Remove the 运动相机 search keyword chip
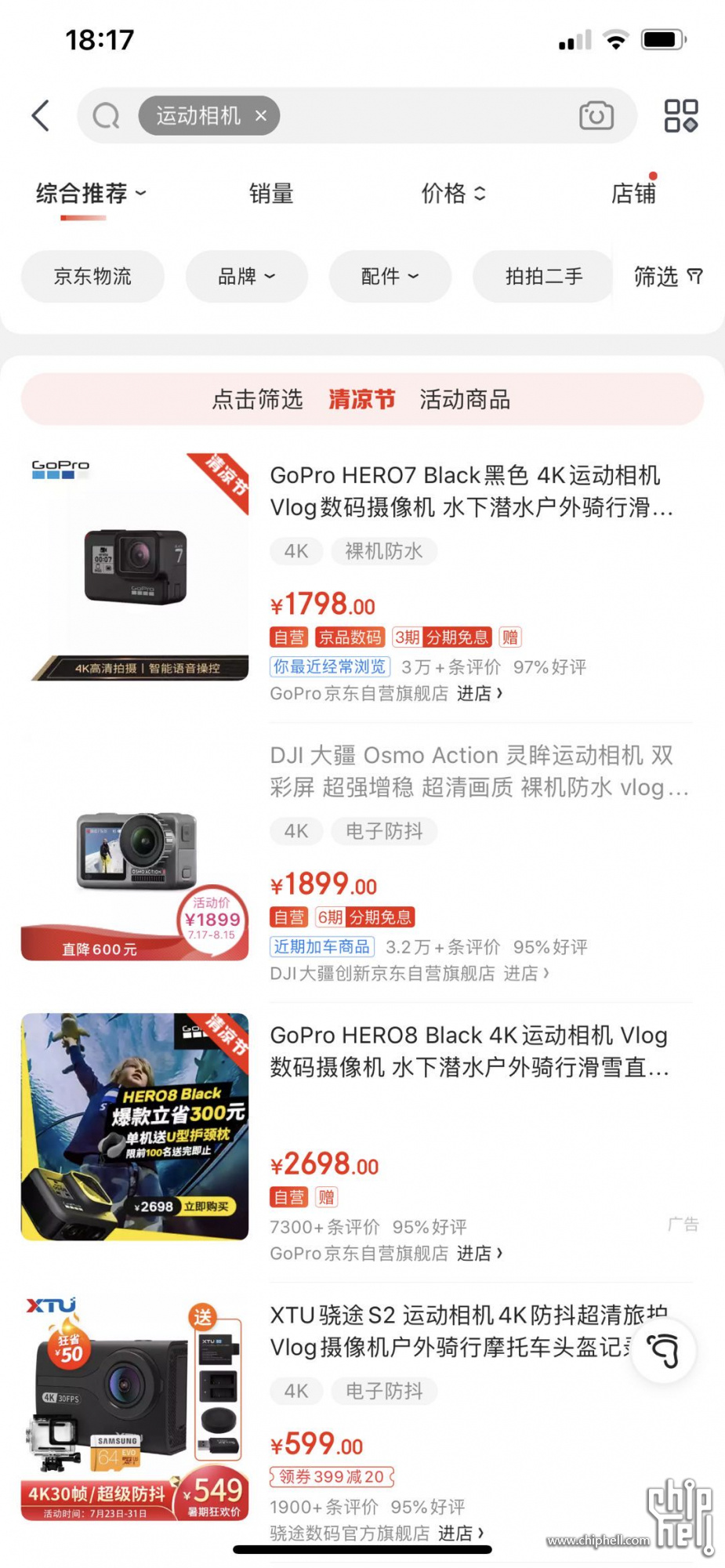The width and height of the screenshot is (725, 1568). (x=261, y=116)
